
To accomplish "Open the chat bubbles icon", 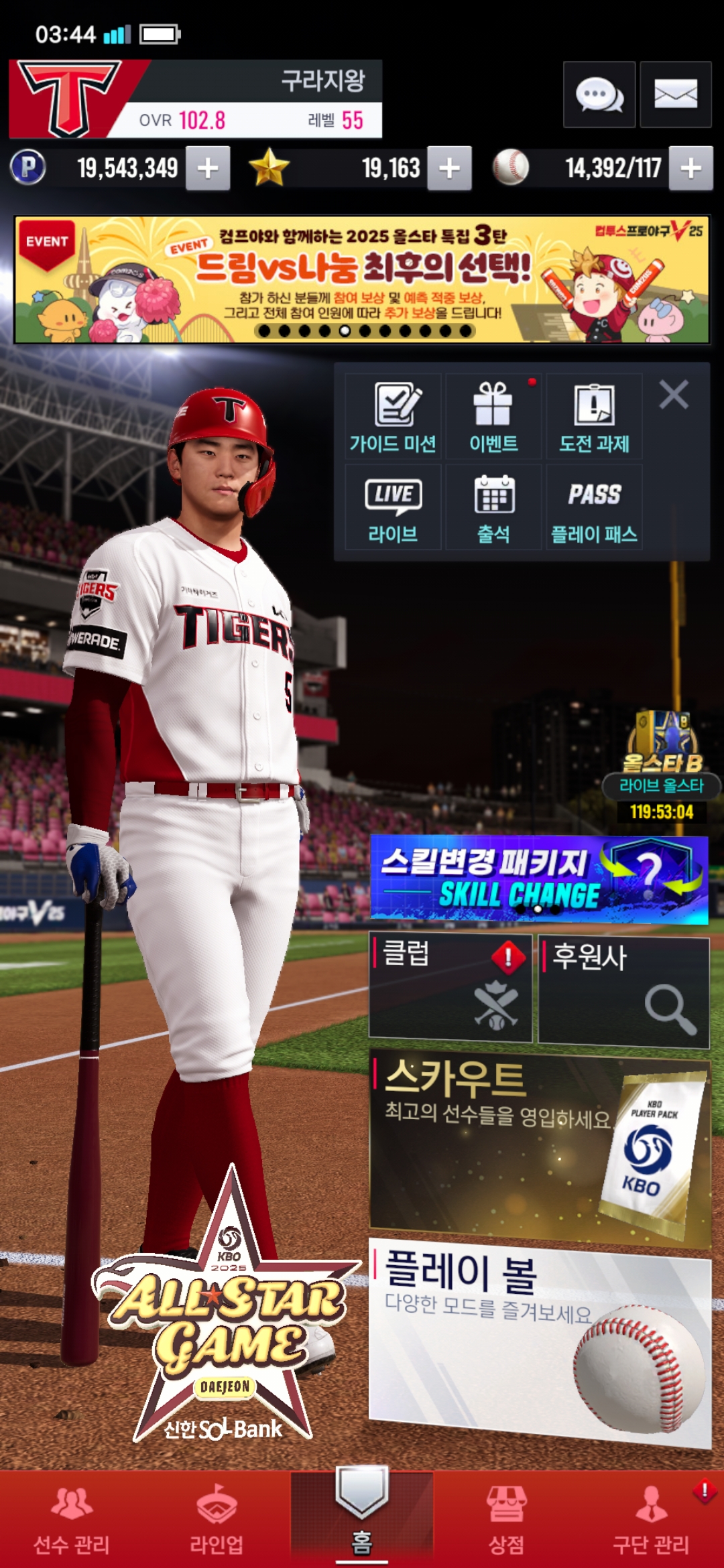I will (599, 94).
